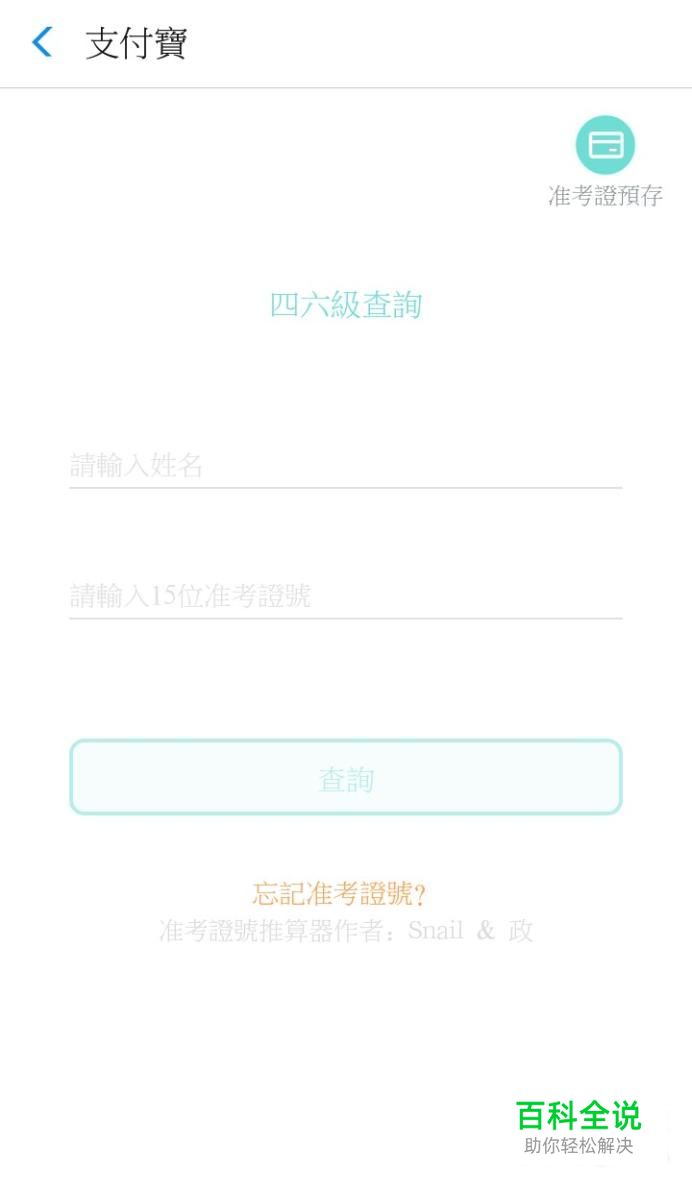Focus the 15位准考證號 input field
The image size is (692, 1190).
(x=345, y=596)
